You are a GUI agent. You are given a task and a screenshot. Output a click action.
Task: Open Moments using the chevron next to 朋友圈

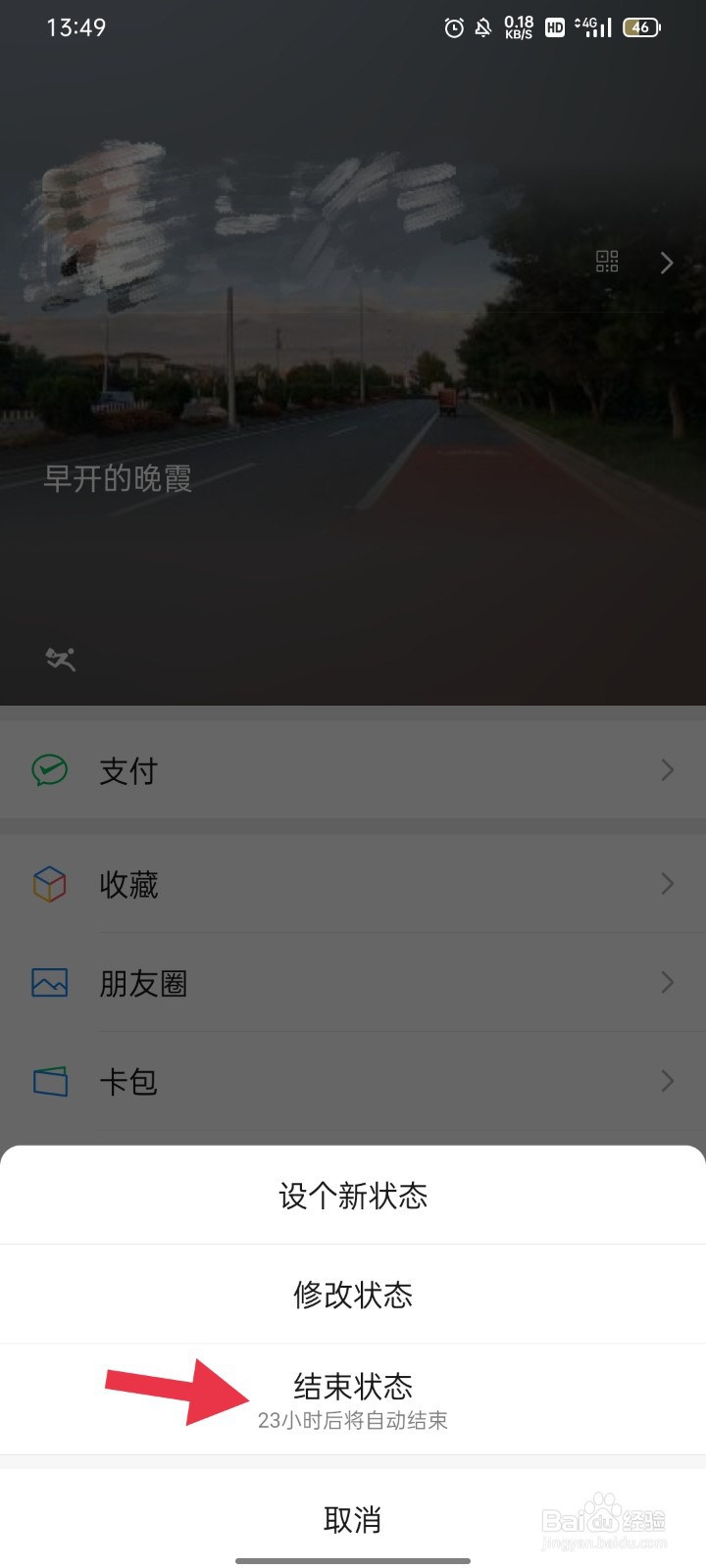click(x=668, y=982)
